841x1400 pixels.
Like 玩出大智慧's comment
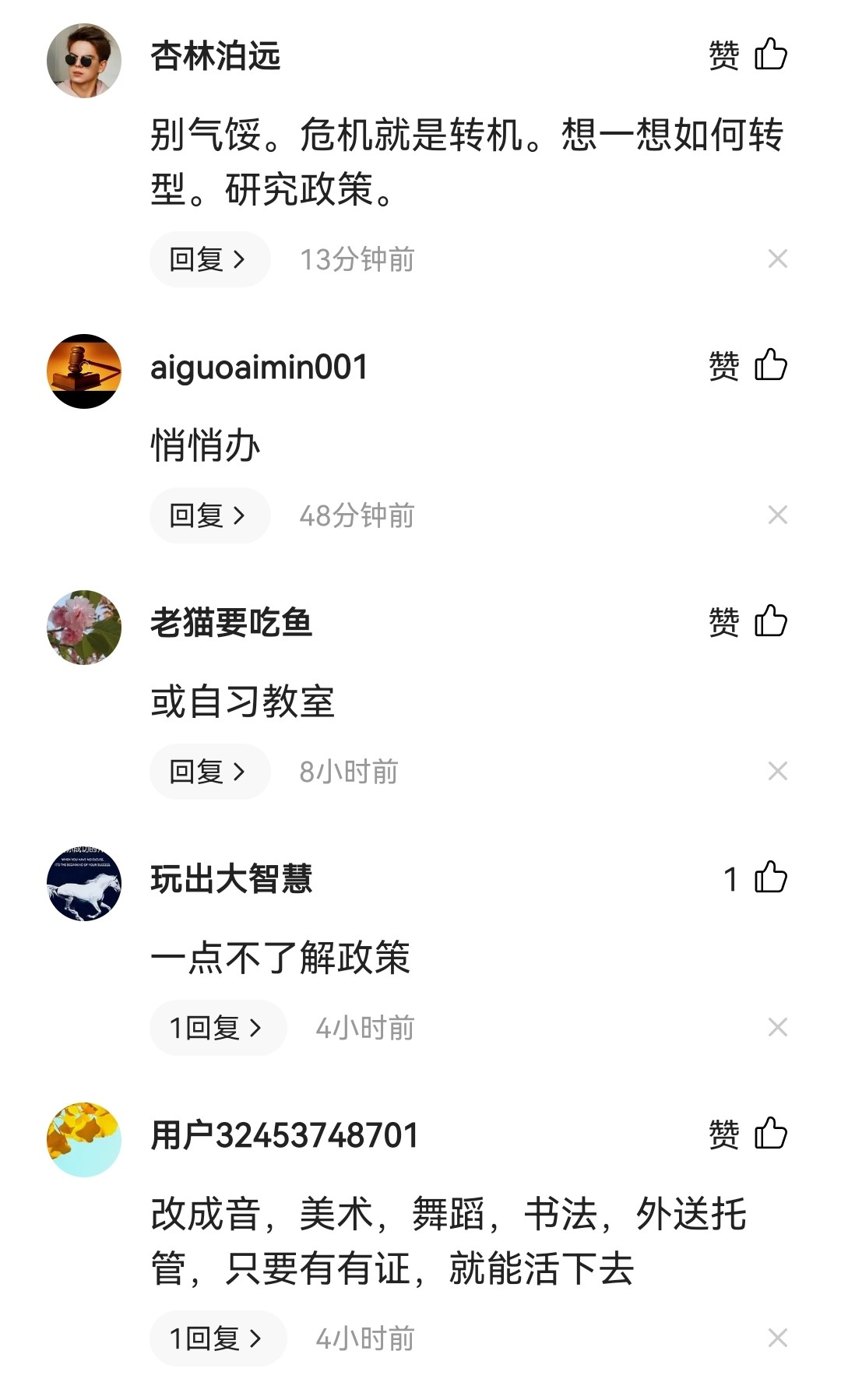770,878
